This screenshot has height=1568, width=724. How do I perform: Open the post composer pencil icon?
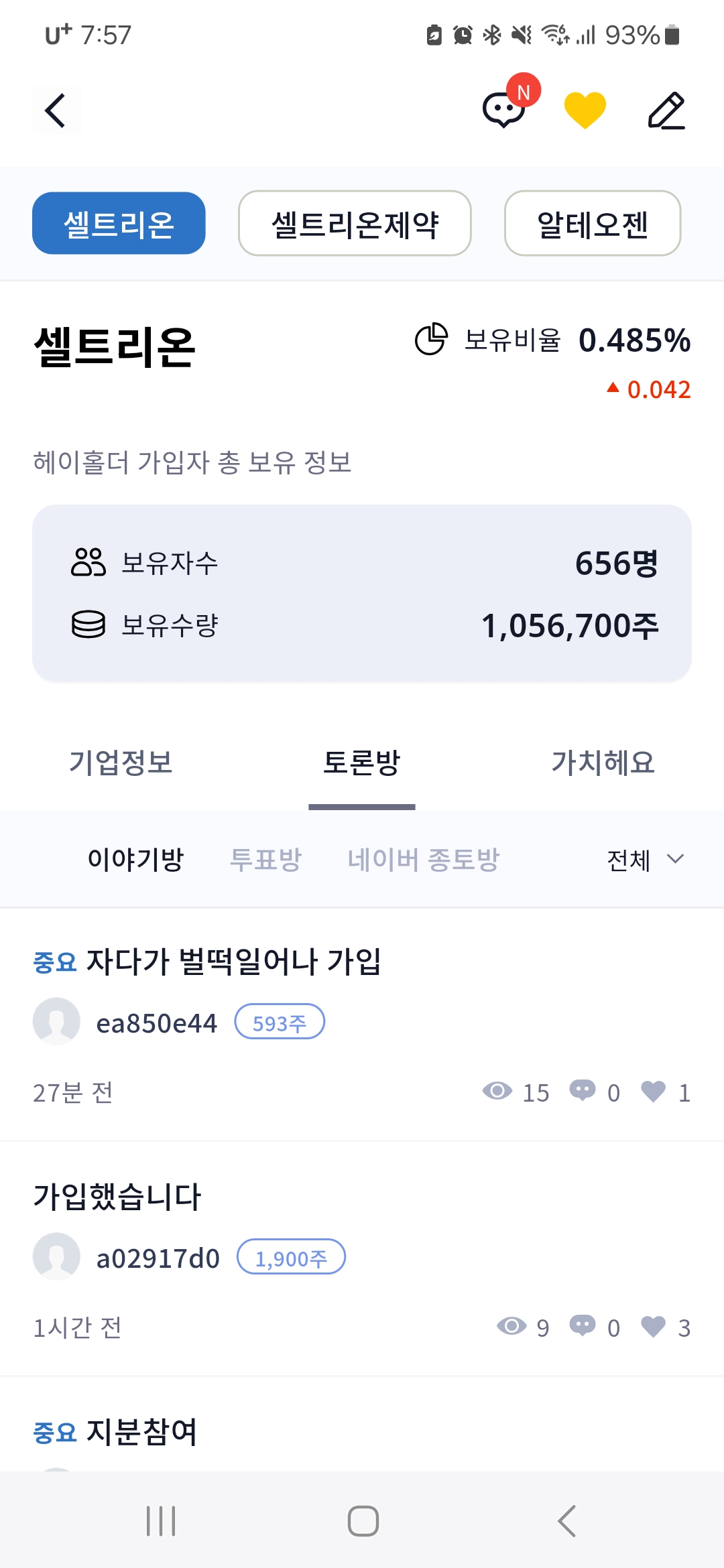(x=666, y=111)
